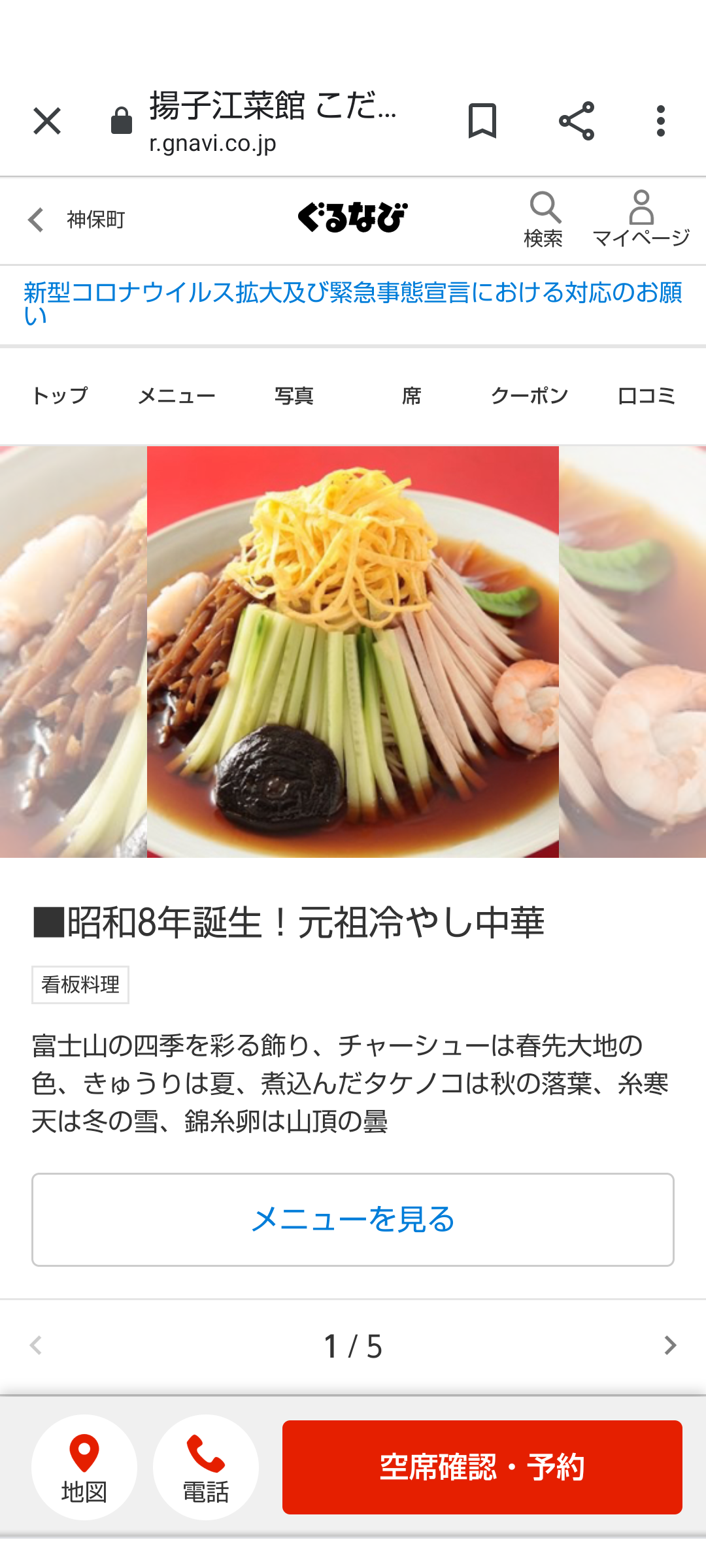
Task: Call the restaurant via 電話
Action: tap(206, 1467)
